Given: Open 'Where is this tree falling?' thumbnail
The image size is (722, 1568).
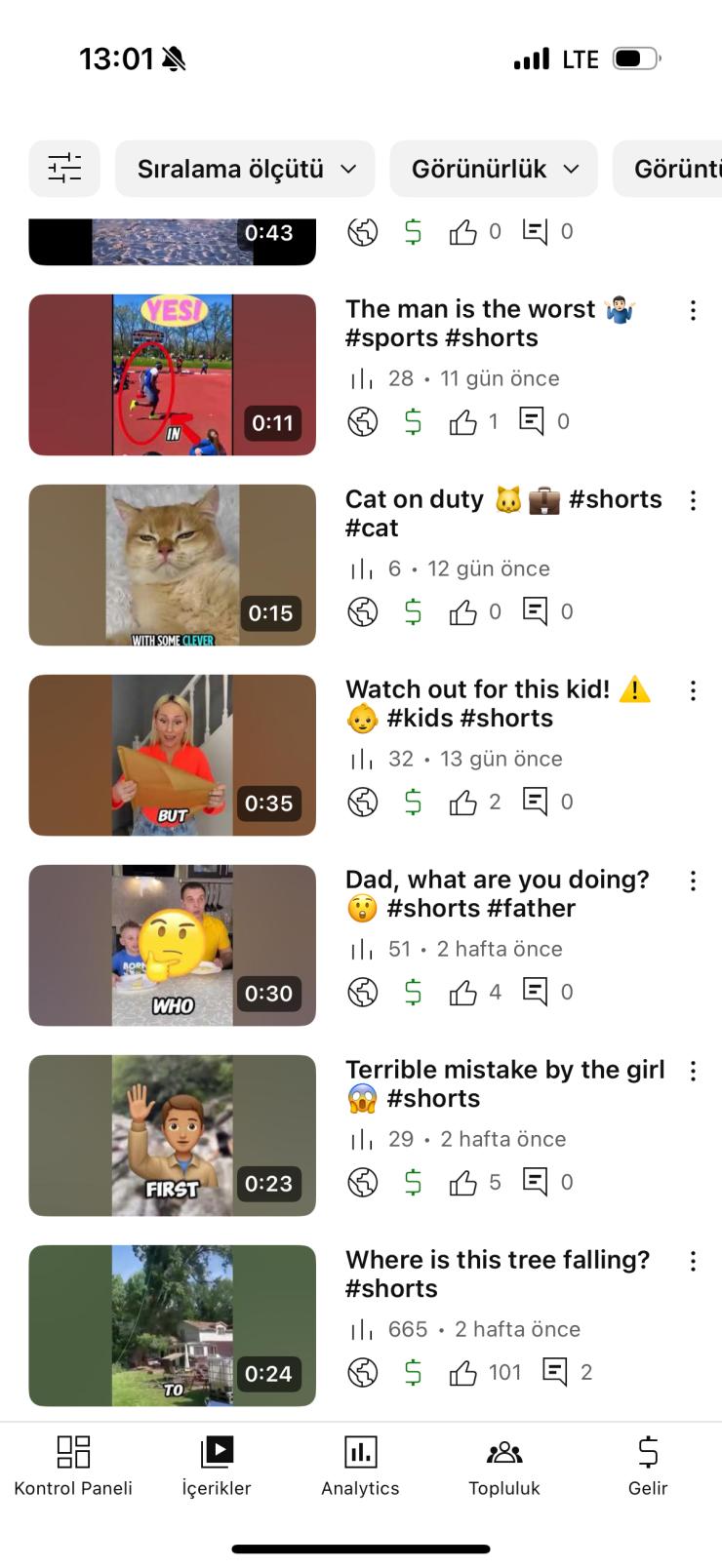Looking at the screenshot, I should pyautogui.click(x=173, y=1325).
